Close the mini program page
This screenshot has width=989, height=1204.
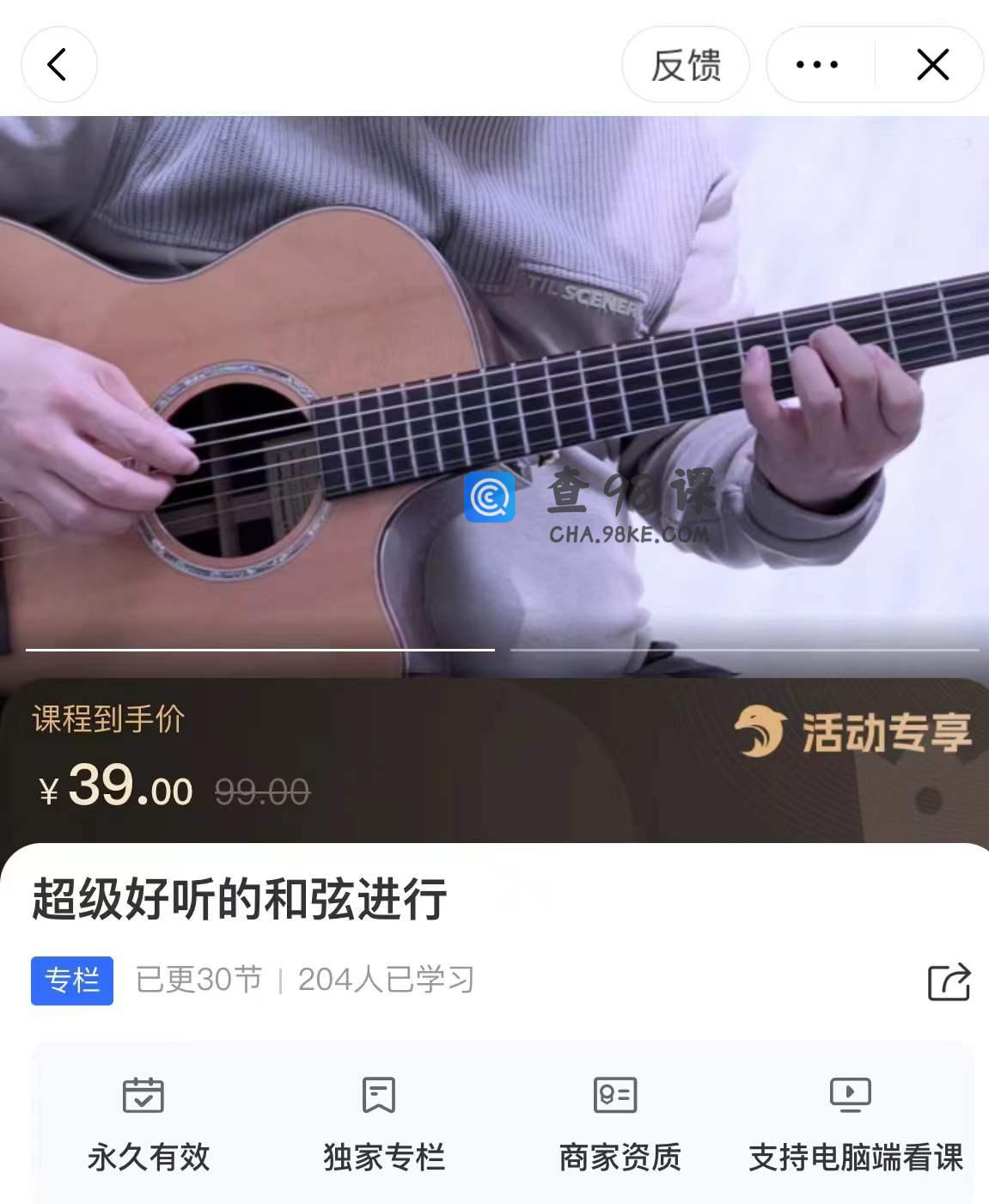point(932,65)
